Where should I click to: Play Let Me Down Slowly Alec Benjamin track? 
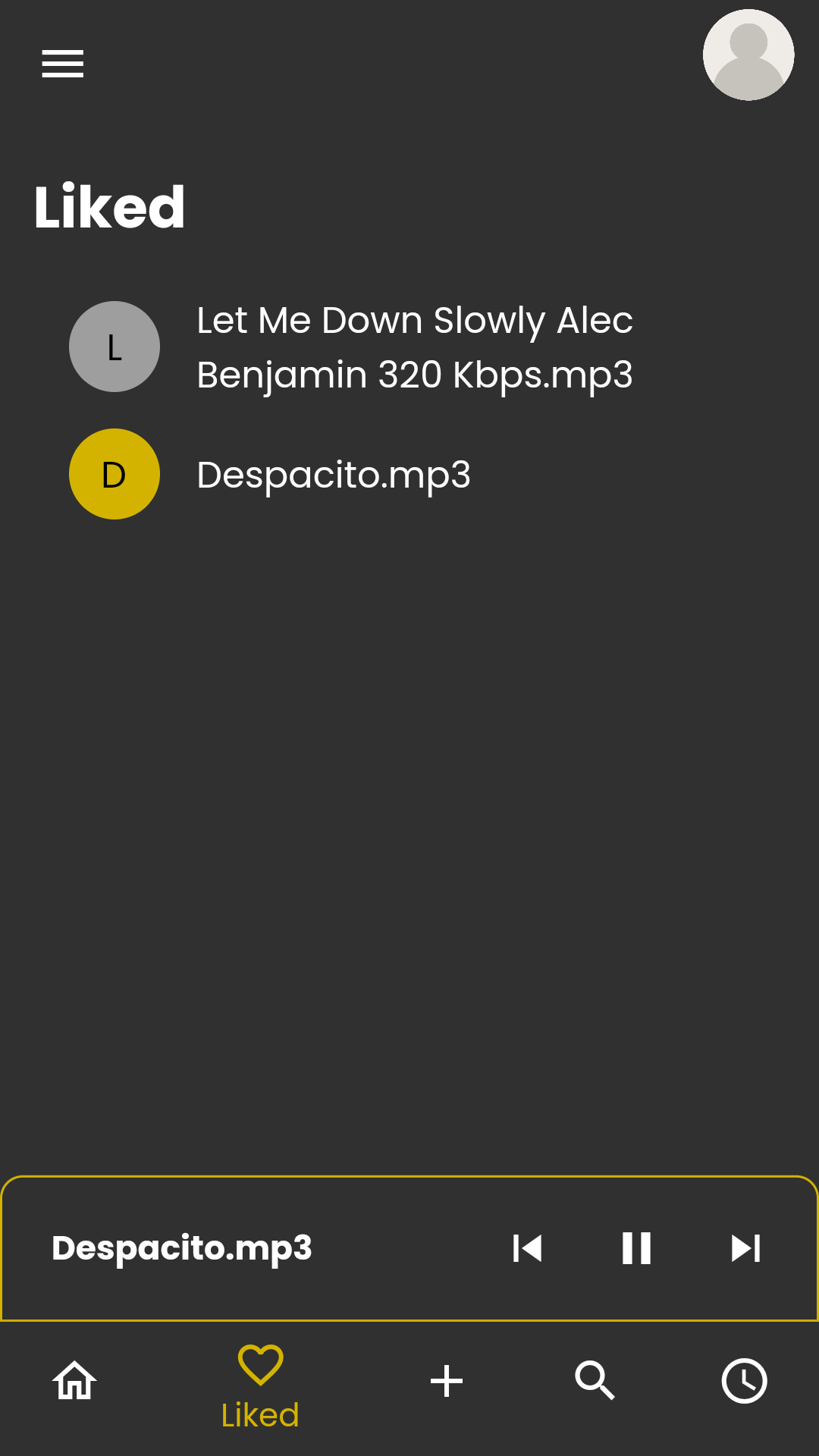(409, 347)
